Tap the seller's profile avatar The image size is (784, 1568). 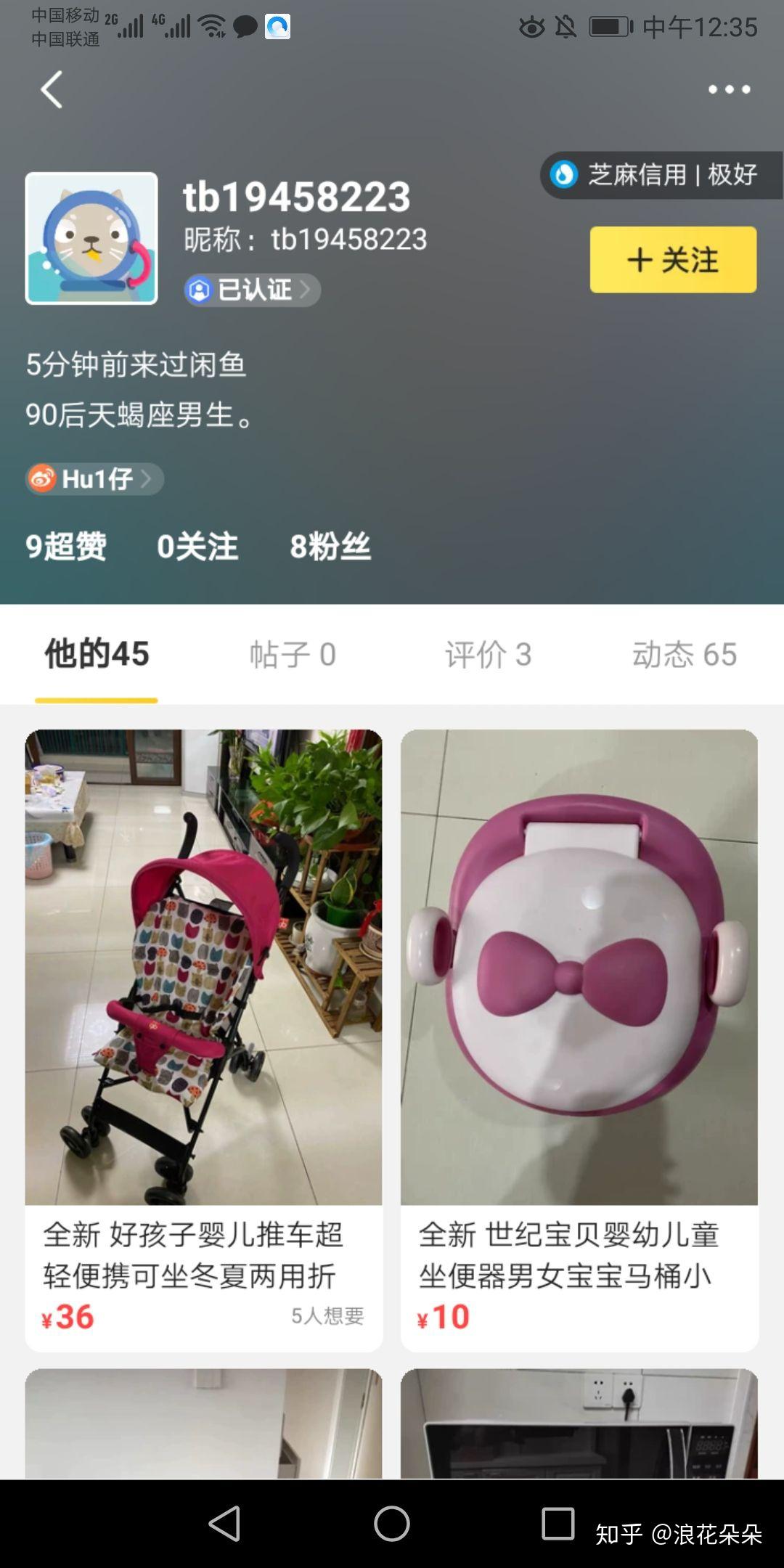point(91,238)
